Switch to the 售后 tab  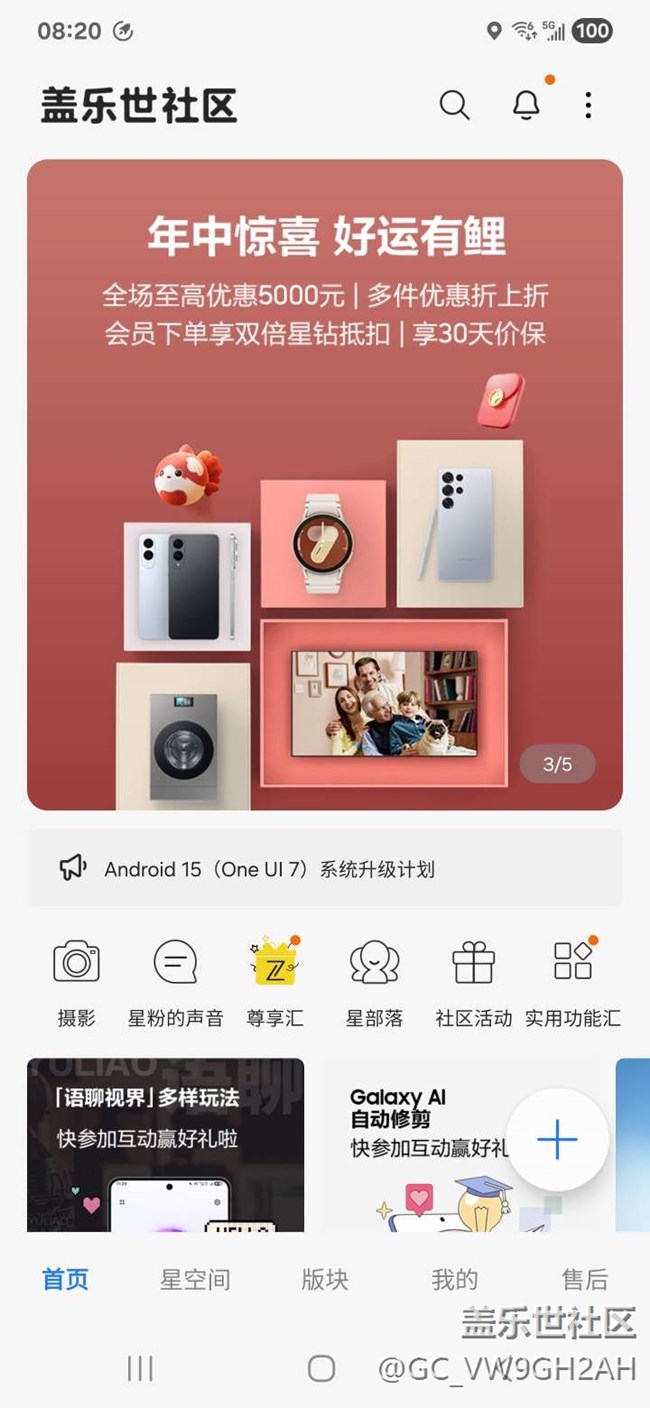coord(585,1279)
